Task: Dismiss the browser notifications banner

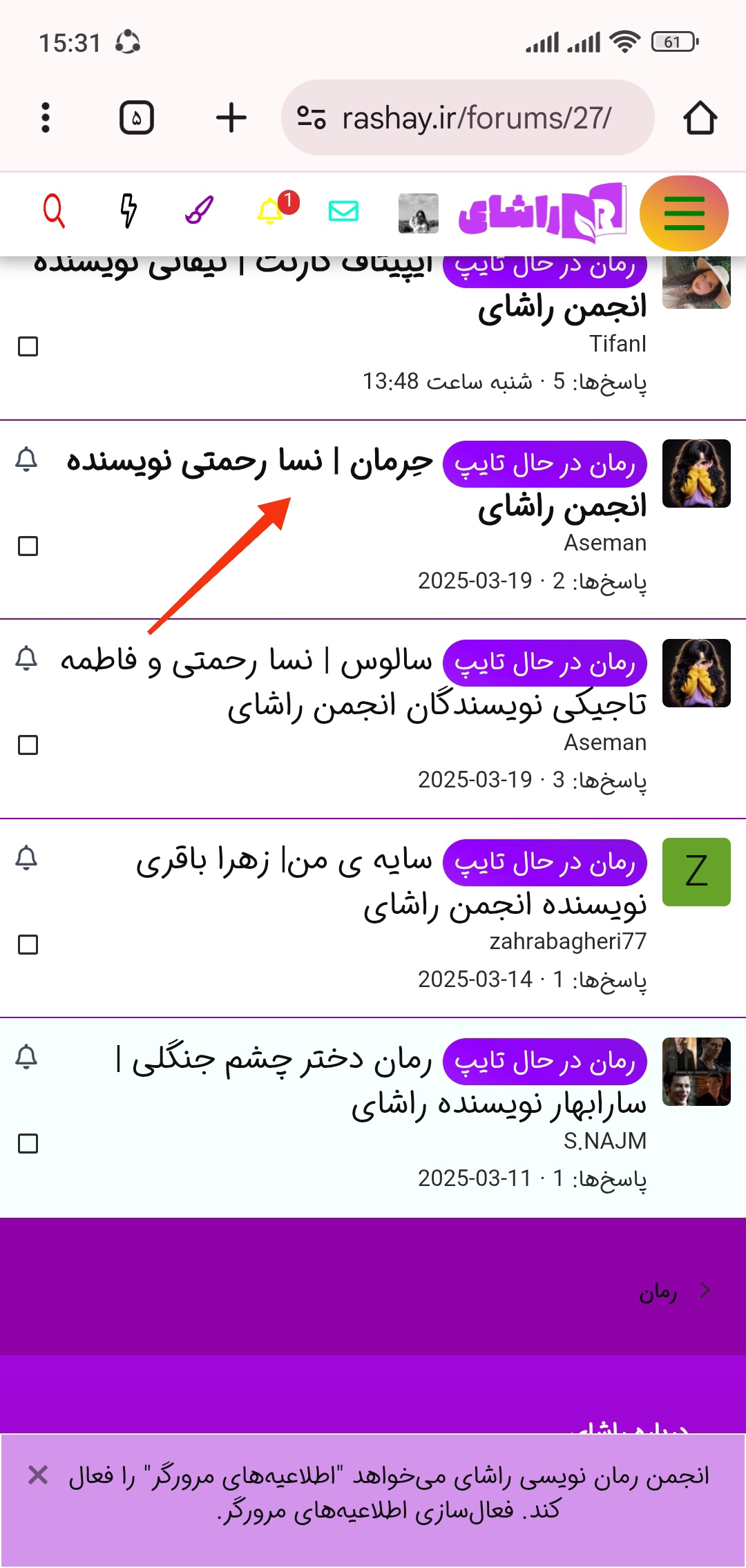Action: [x=38, y=1476]
